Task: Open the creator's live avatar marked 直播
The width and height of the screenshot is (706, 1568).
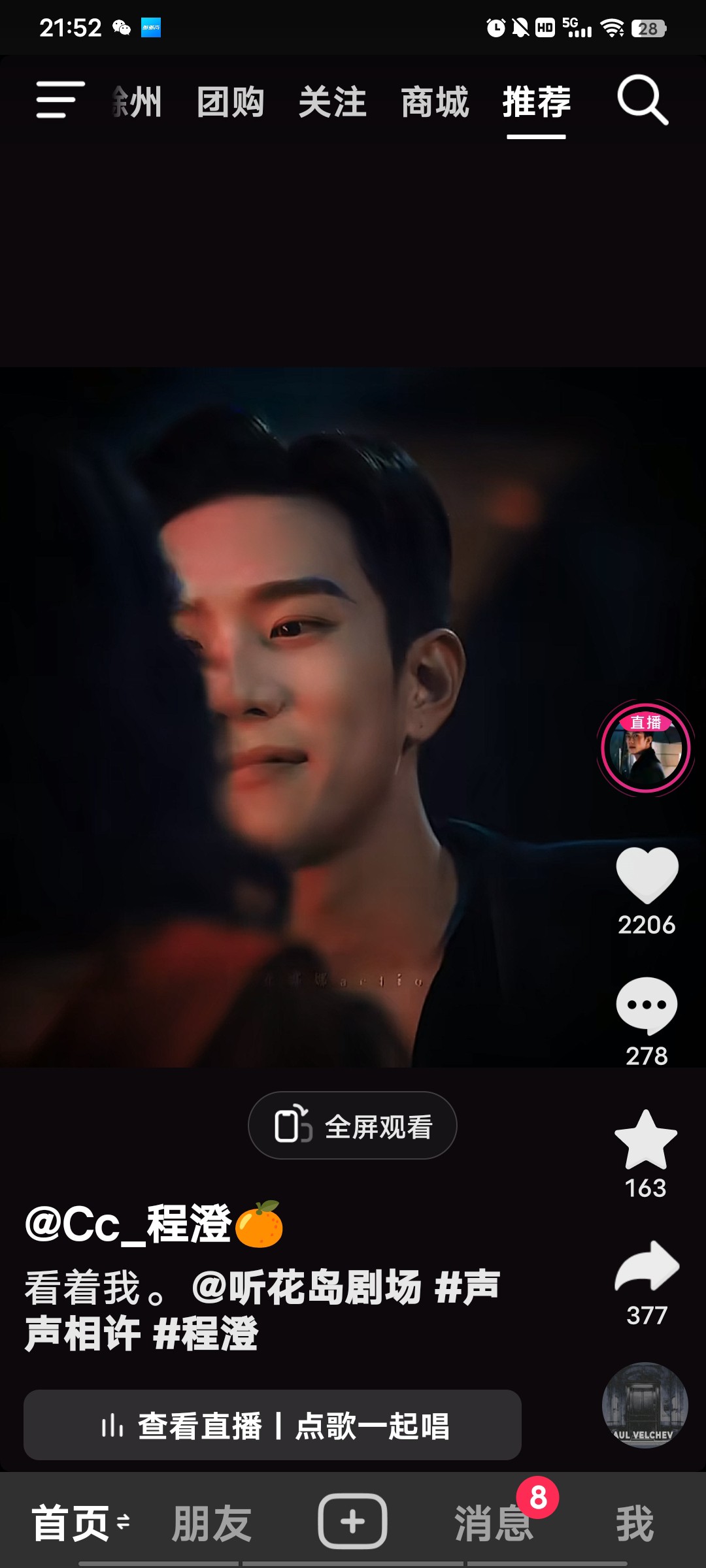Action: [646, 747]
